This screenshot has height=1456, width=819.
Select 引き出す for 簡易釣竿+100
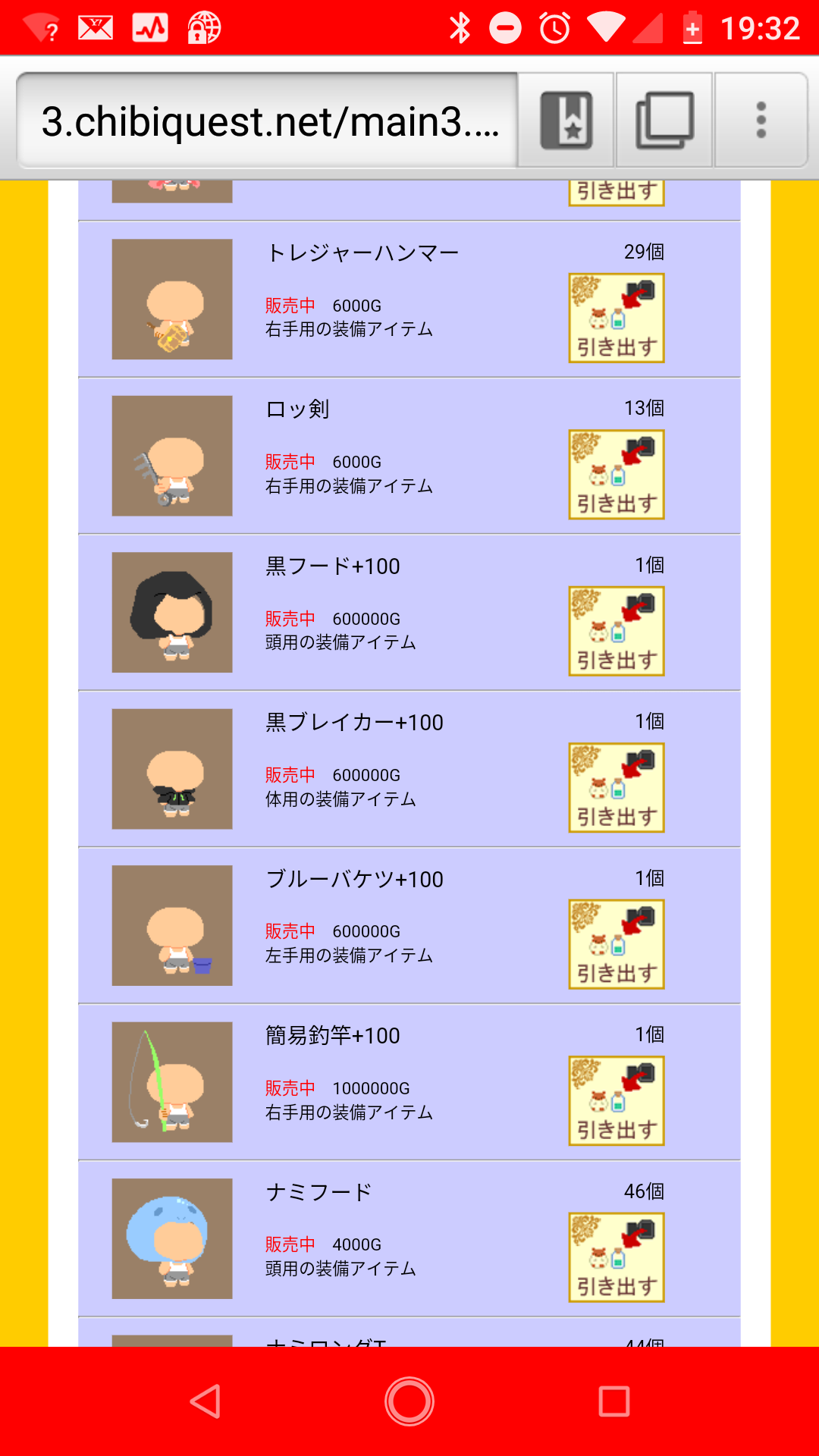[x=617, y=1101]
